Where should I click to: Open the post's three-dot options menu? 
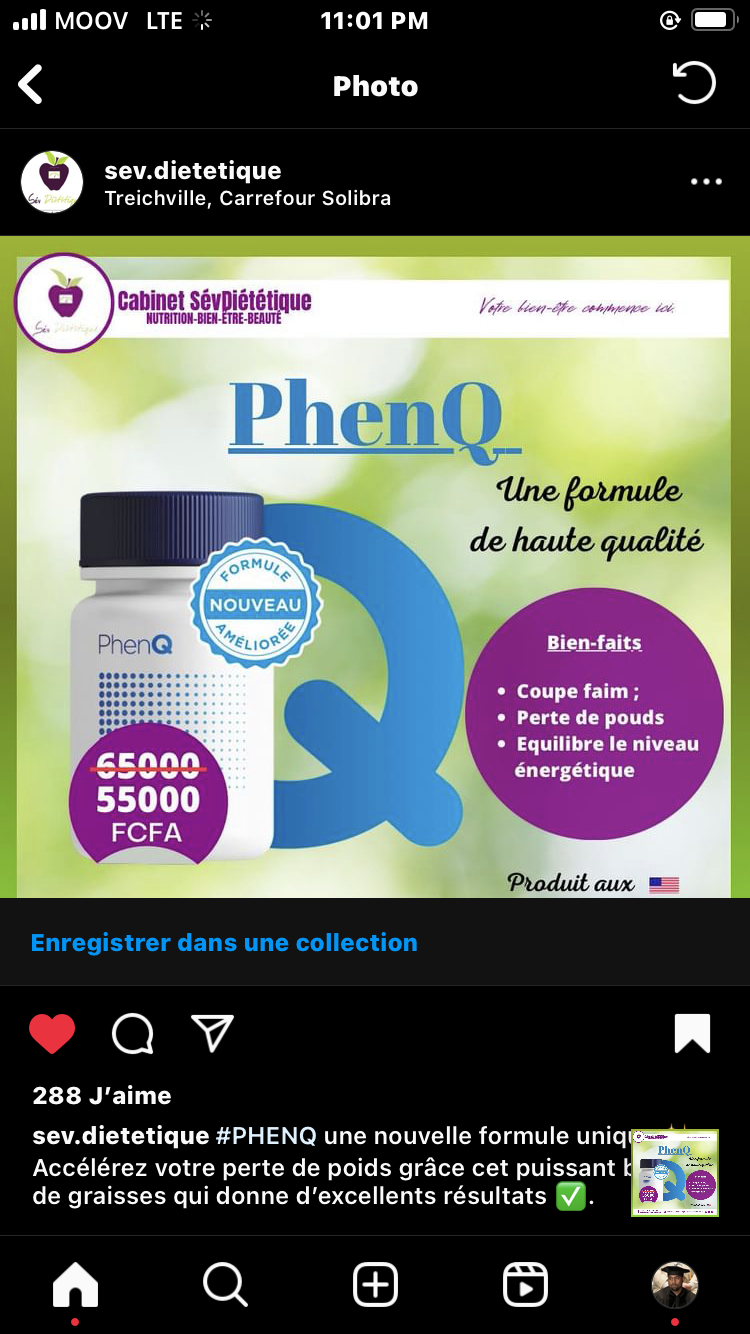(706, 182)
